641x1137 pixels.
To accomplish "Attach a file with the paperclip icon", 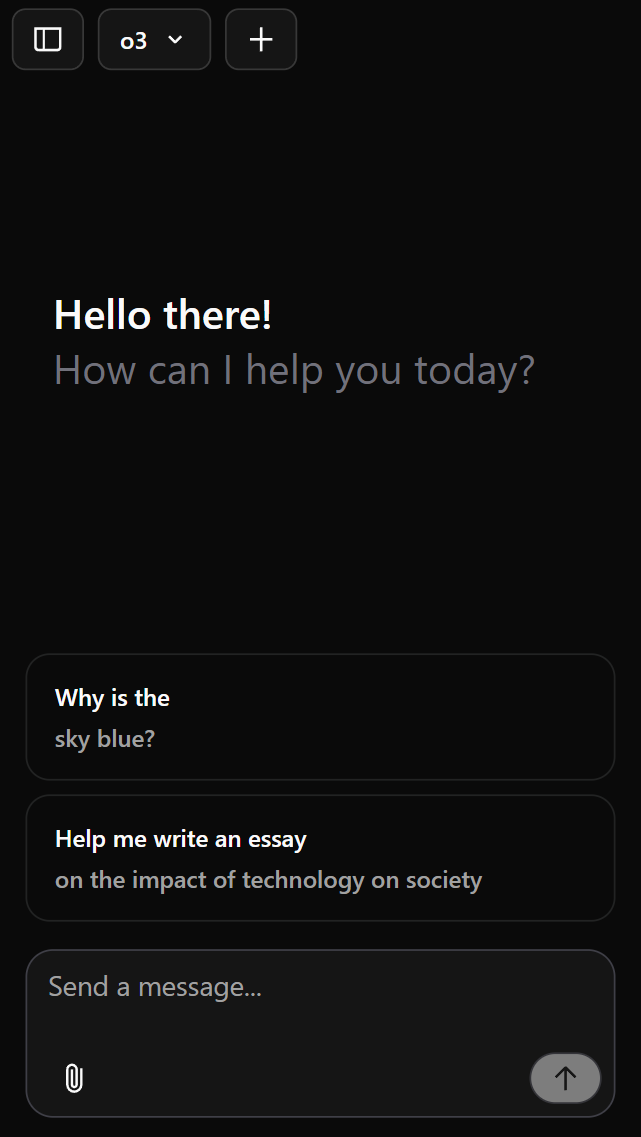I will [x=74, y=1078].
